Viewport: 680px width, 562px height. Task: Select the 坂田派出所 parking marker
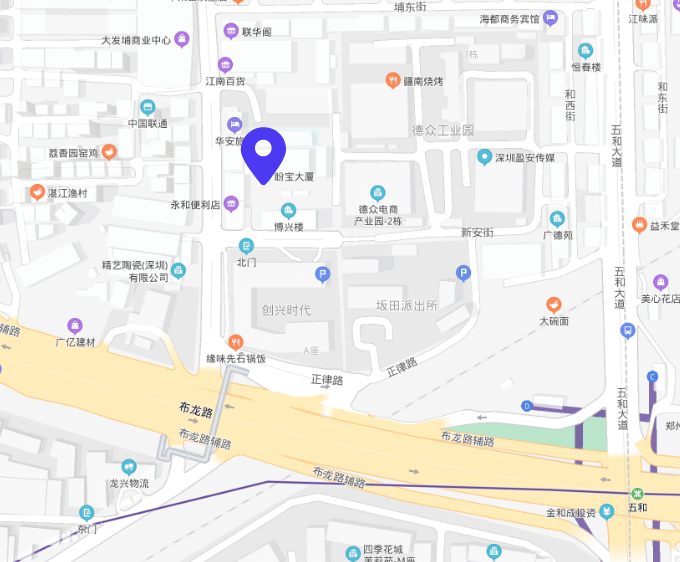(x=463, y=272)
